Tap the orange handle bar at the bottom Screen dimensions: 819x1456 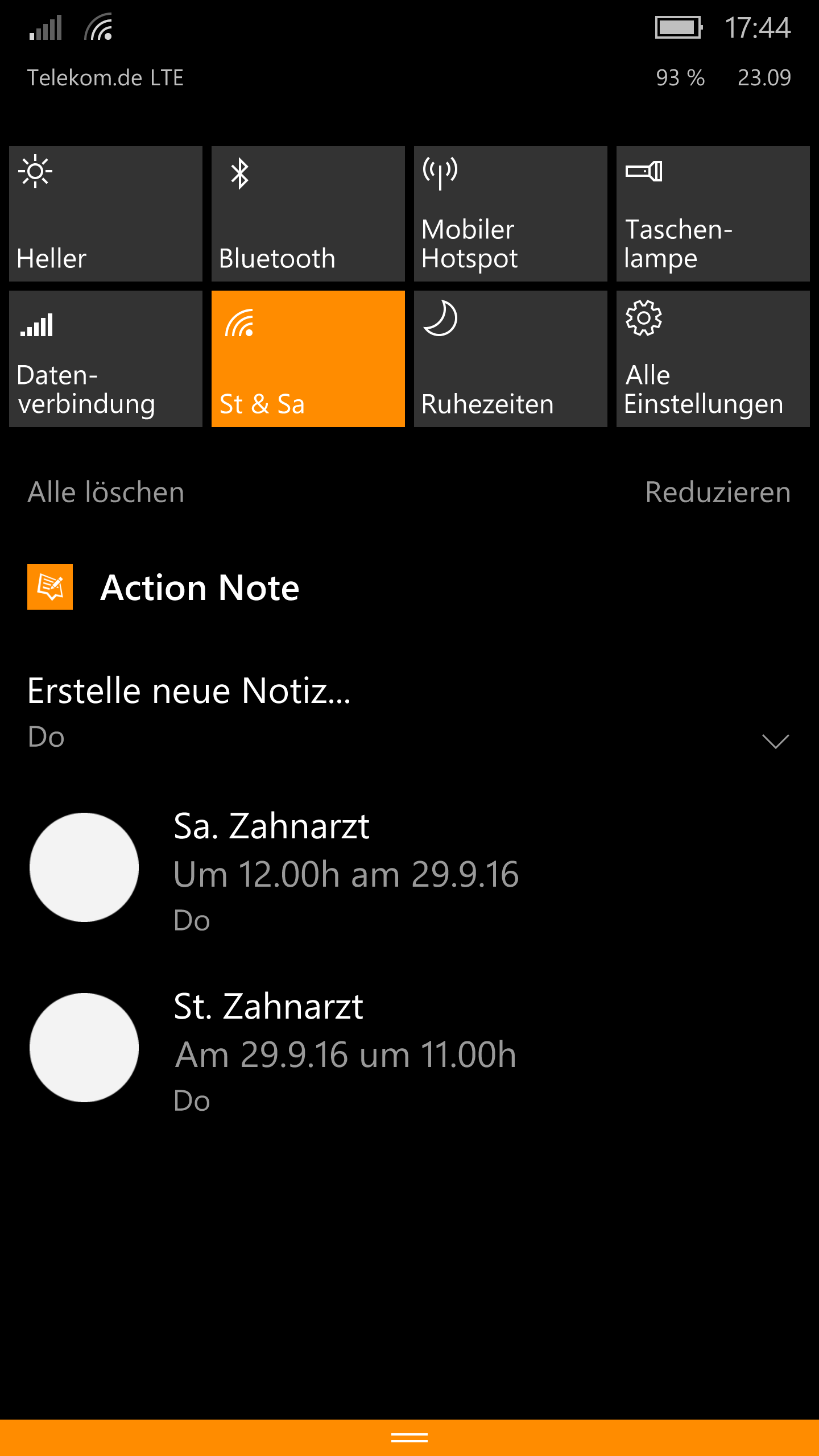[409, 1438]
